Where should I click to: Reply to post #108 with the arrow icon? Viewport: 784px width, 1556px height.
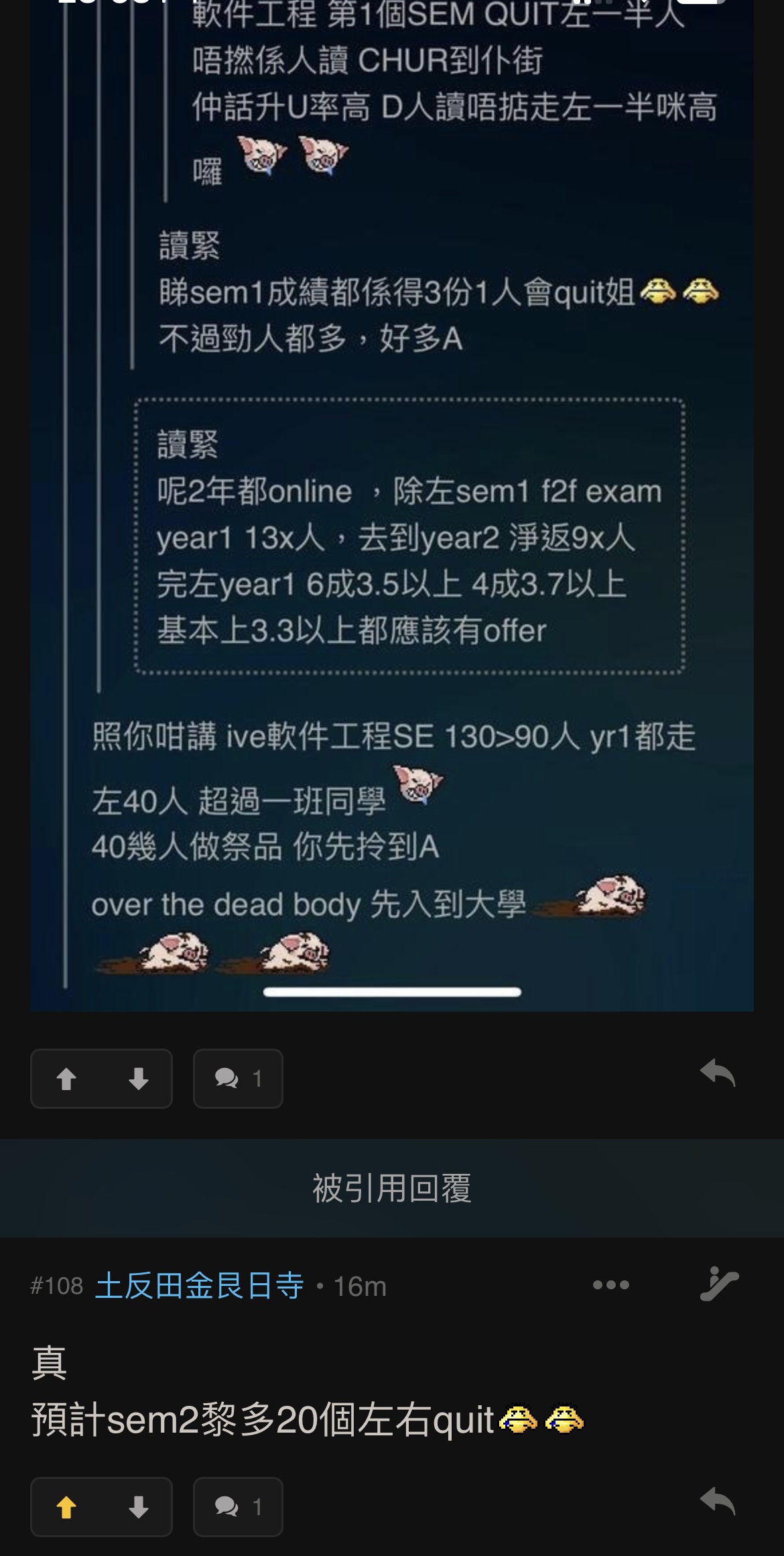pyautogui.click(x=718, y=1502)
